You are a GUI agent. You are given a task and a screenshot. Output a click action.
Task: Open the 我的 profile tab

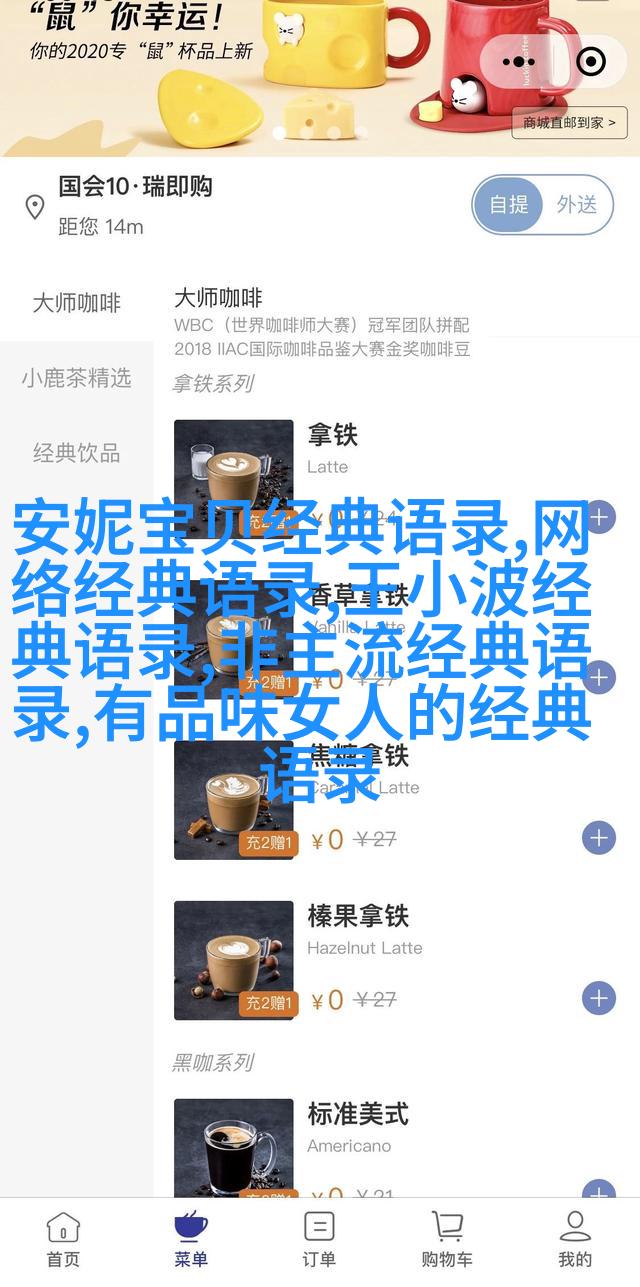pos(575,1240)
